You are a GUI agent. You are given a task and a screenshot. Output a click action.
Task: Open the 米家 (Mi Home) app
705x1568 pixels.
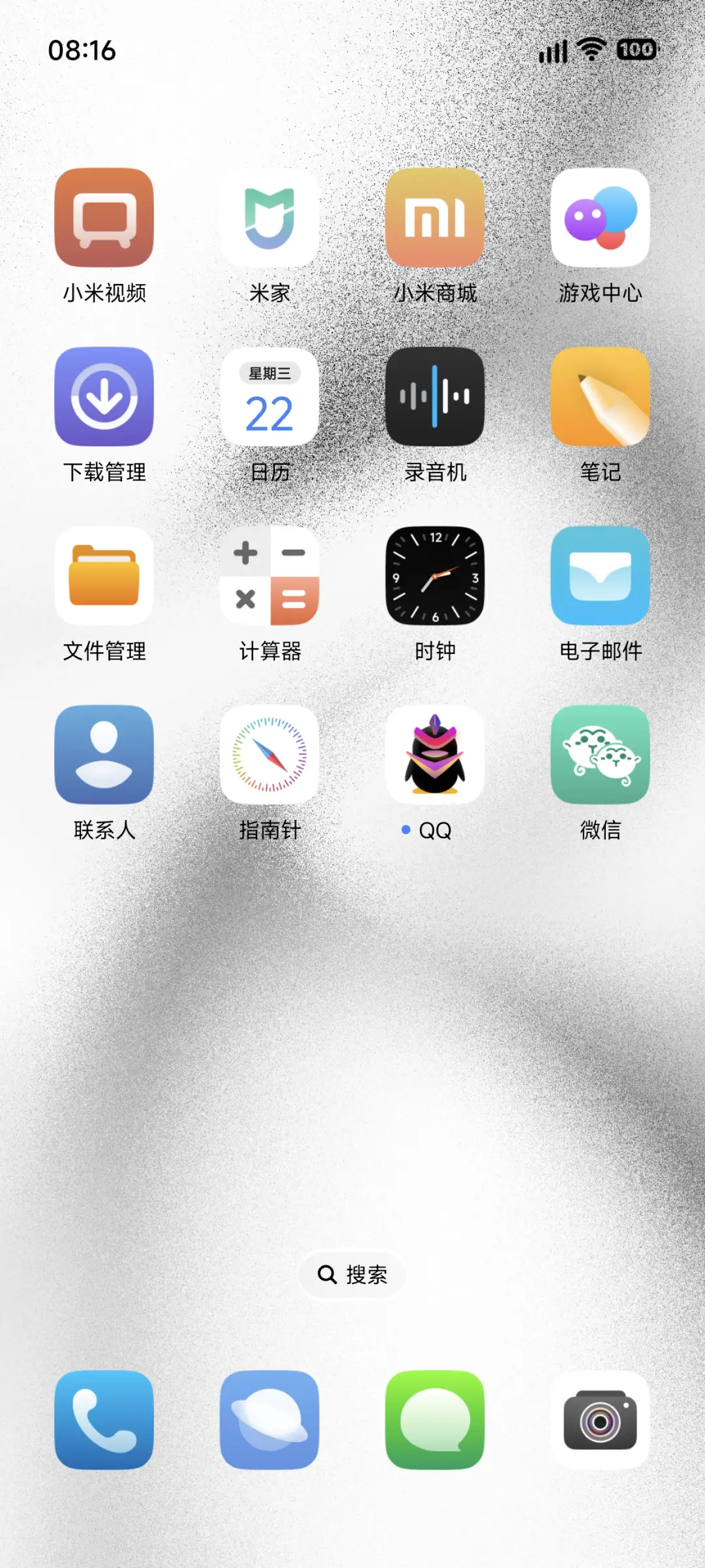(x=270, y=218)
